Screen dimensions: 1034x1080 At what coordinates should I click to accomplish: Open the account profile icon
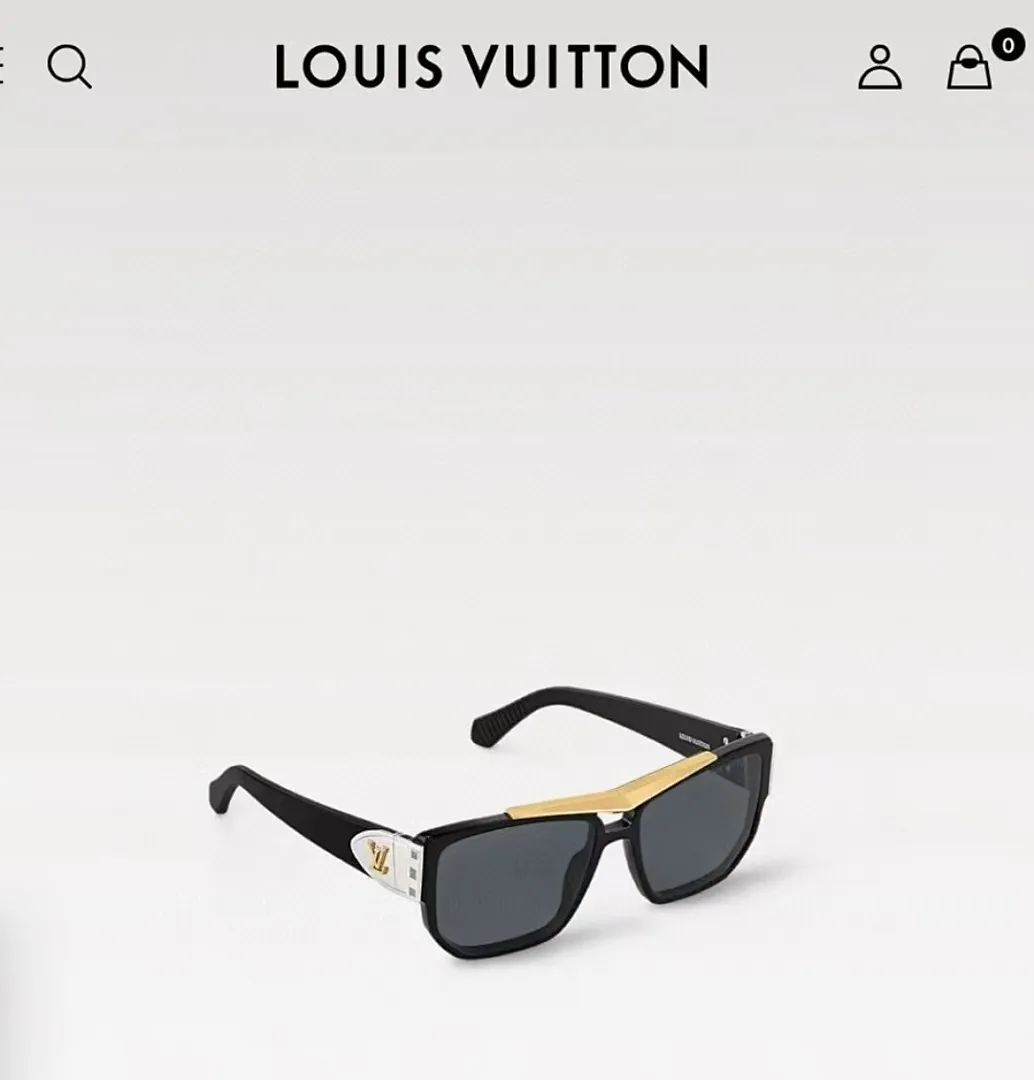879,67
